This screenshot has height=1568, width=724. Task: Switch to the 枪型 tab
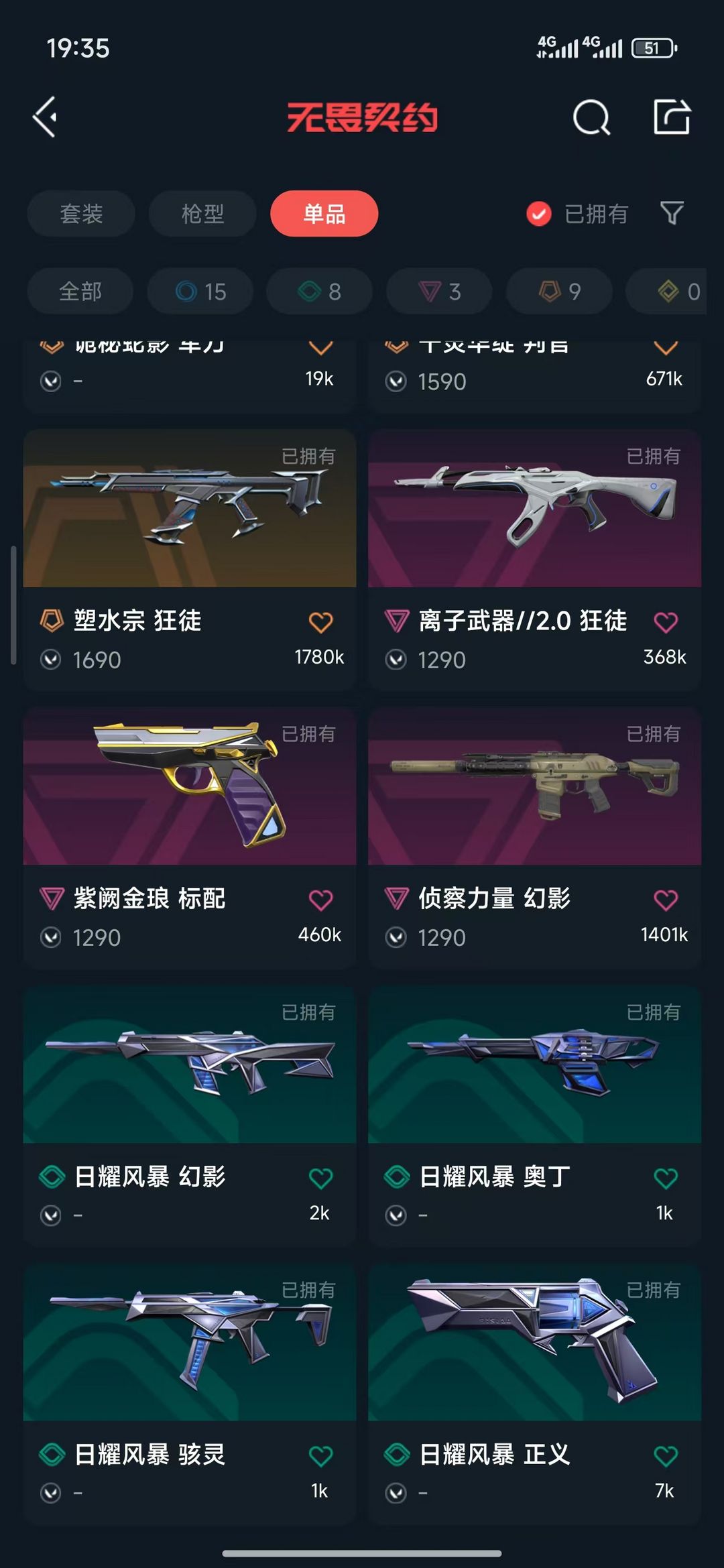pyautogui.click(x=201, y=213)
